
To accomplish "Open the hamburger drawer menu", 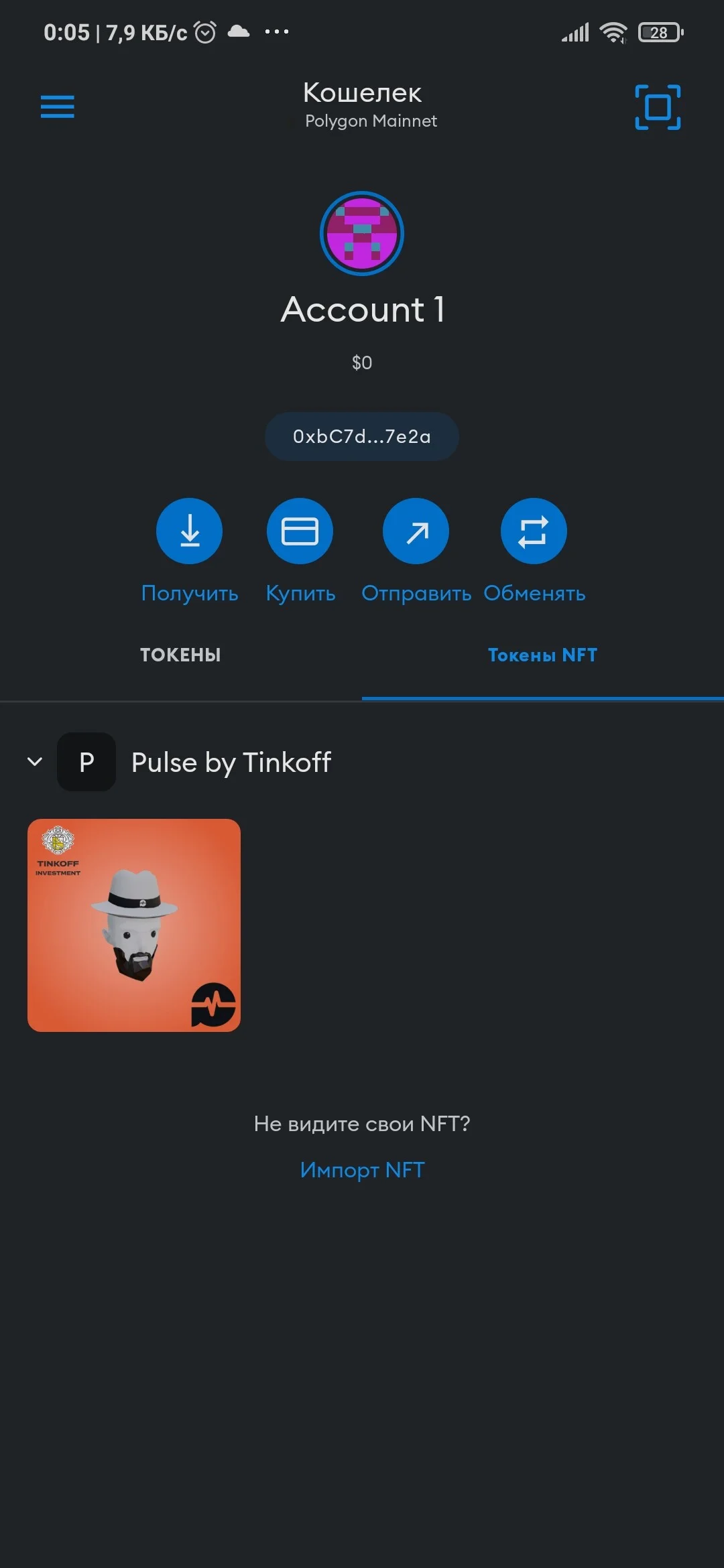I will point(57,107).
